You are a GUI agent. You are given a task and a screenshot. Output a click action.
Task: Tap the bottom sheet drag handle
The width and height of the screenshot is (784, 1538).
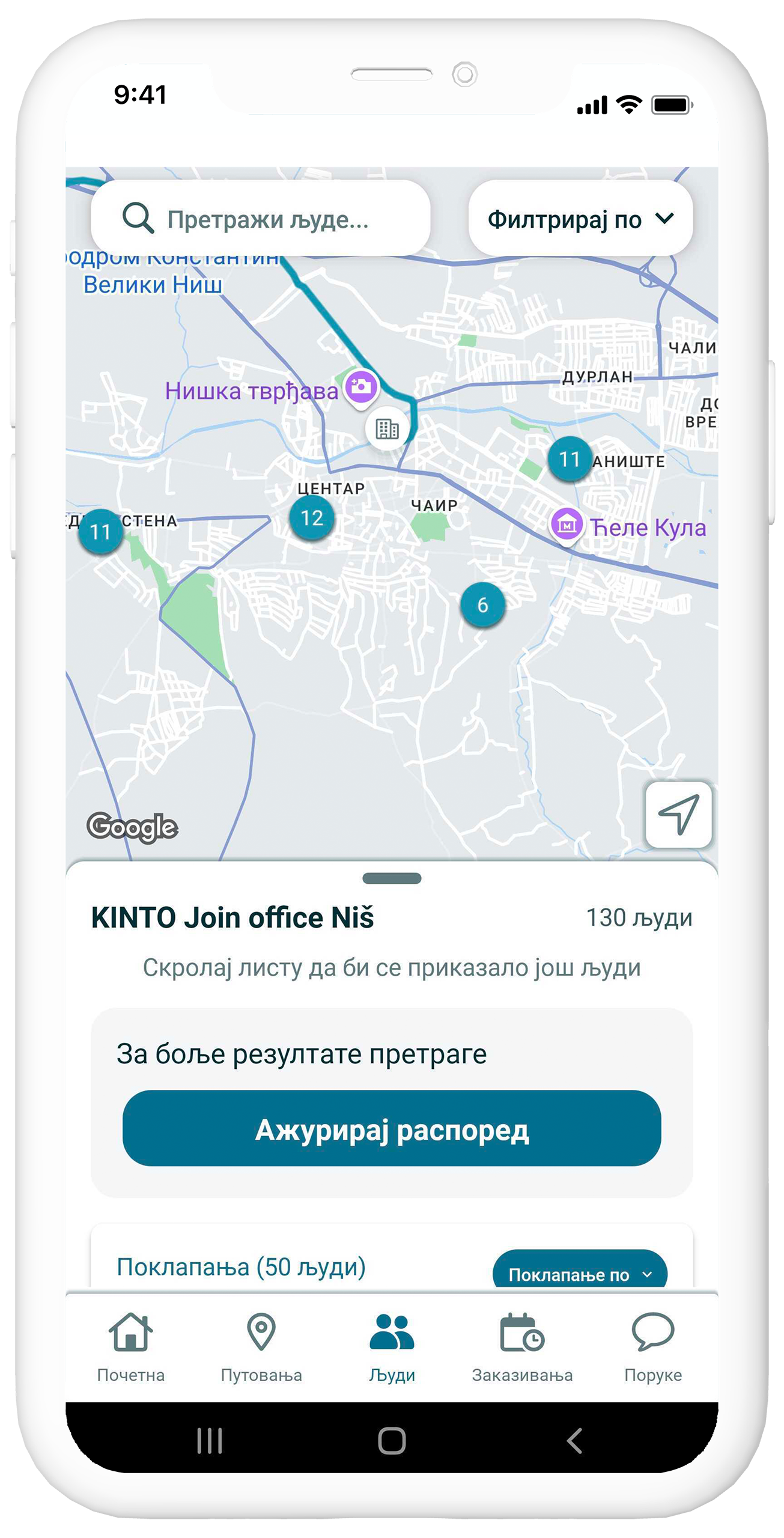pos(392,878)
